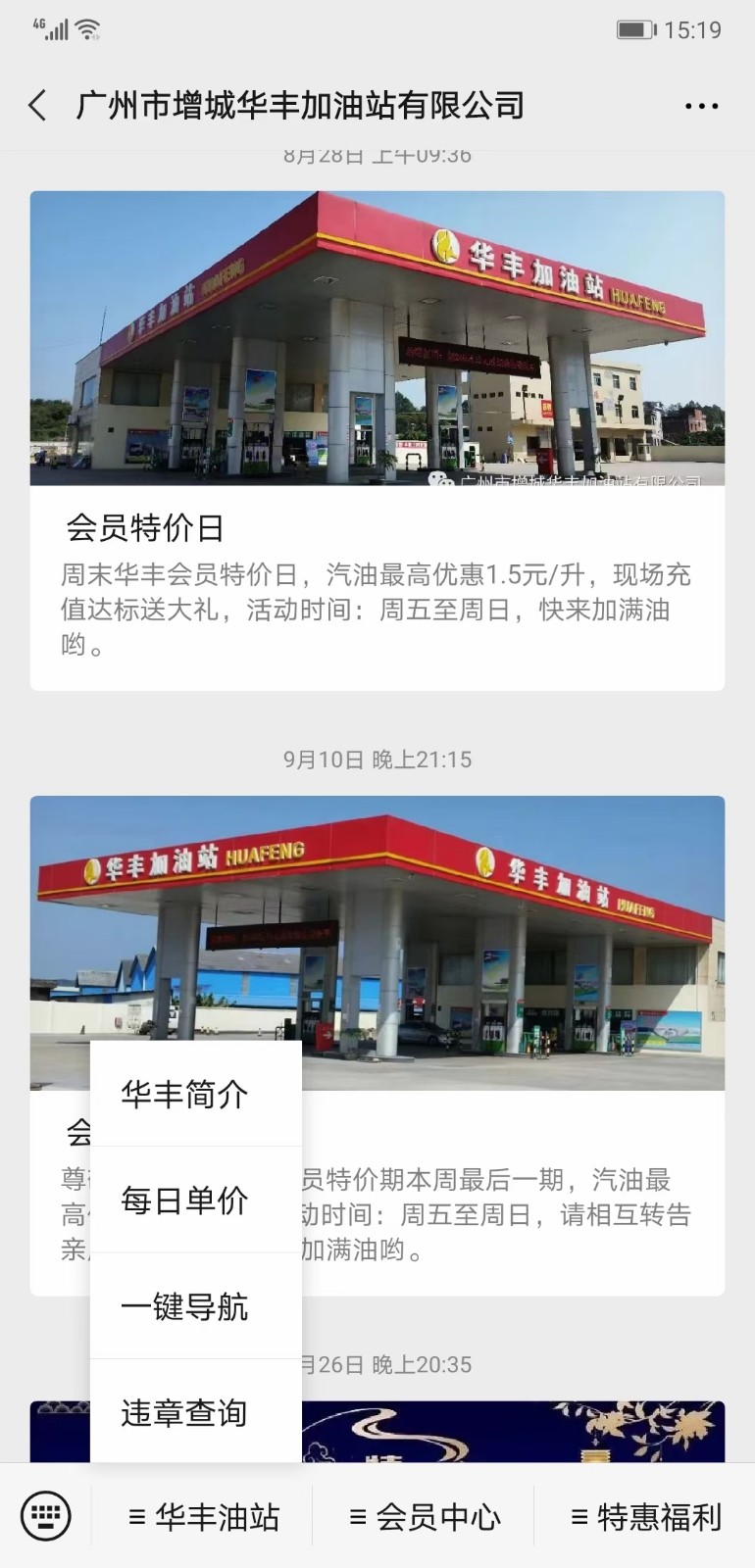Tap the gas station photo in the first article
Image resolution: width=755 pixels, height=1568 pixels.
(377, 338)
